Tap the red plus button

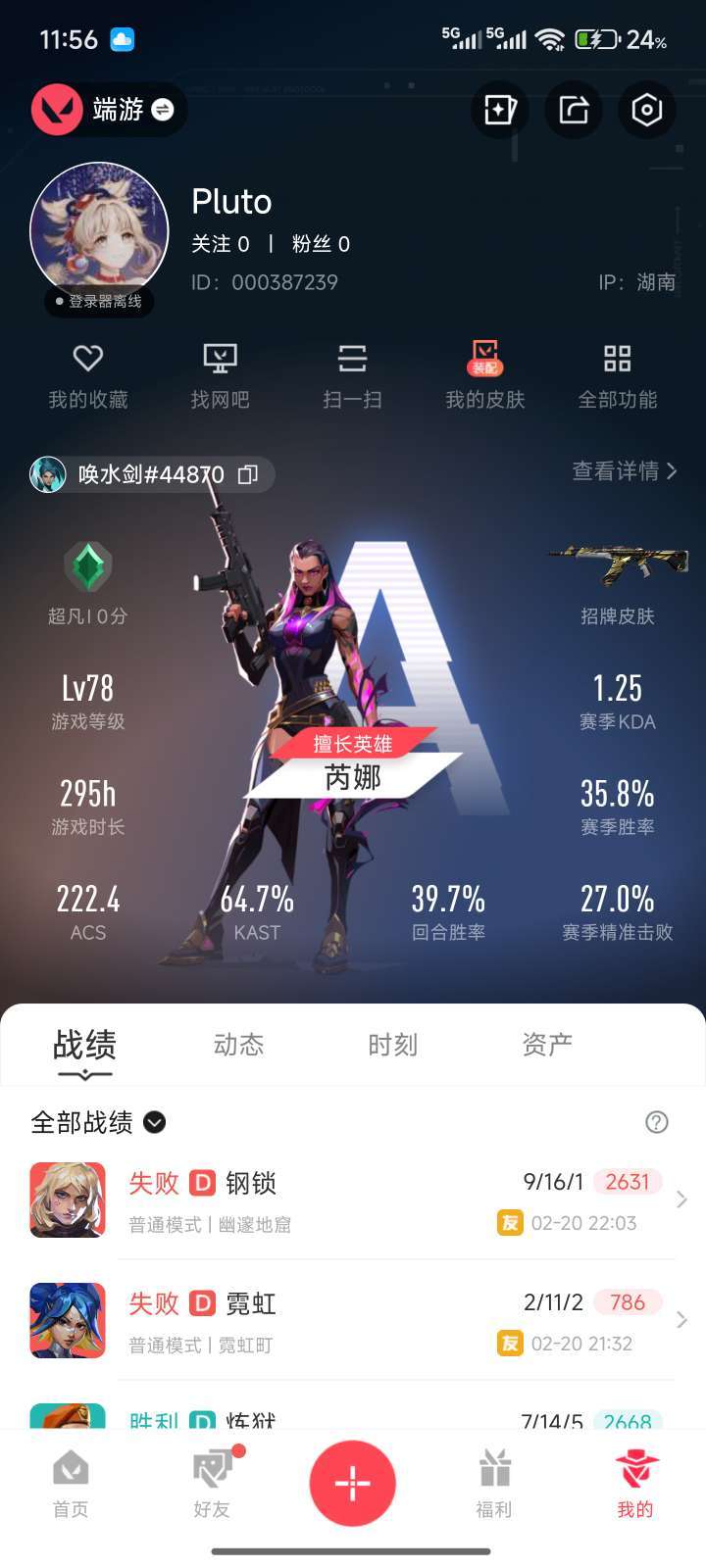click(353, 1483)
